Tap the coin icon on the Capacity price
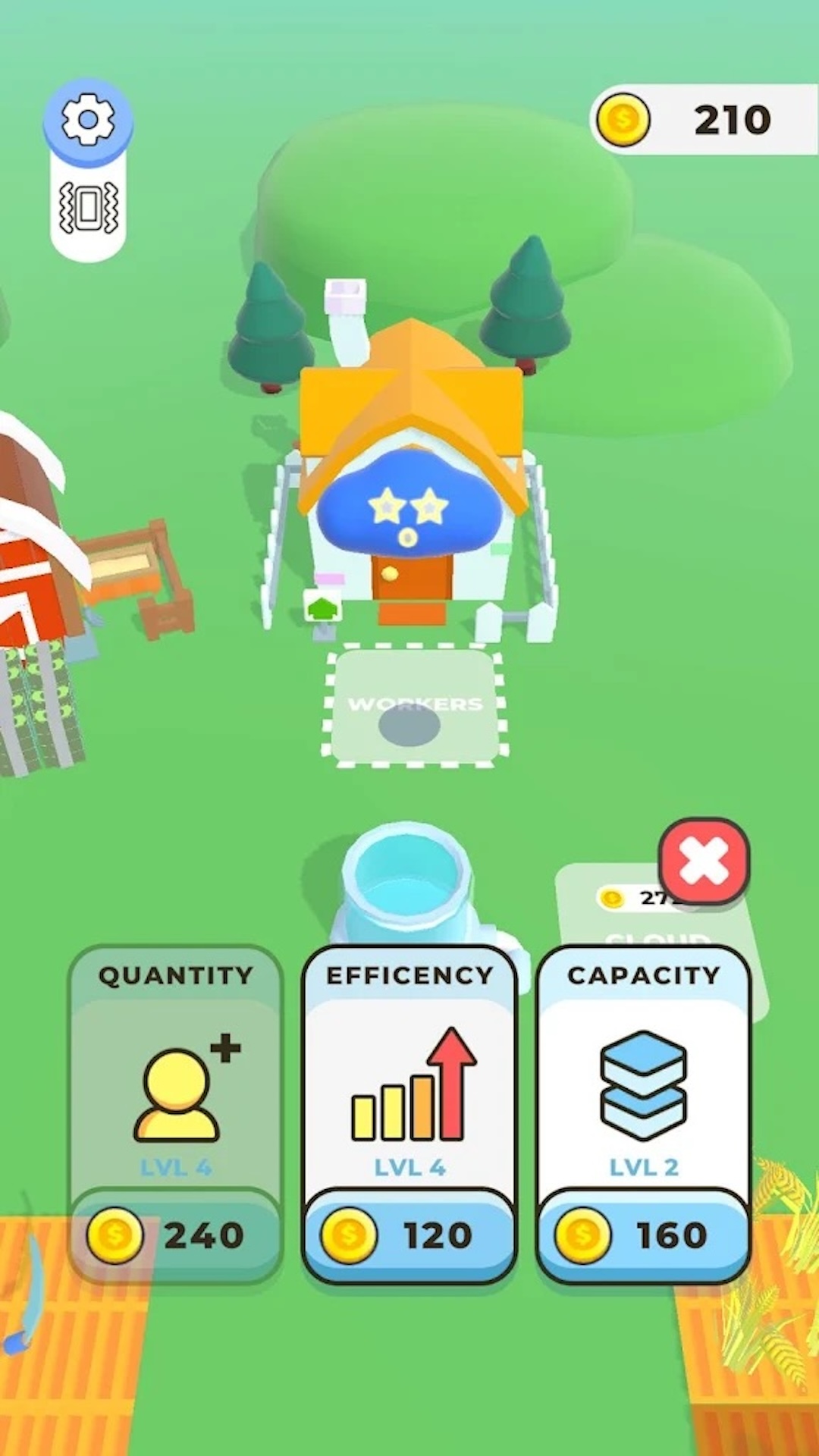The width and height of the screenshot is (819, 1456). point(580,1234)
